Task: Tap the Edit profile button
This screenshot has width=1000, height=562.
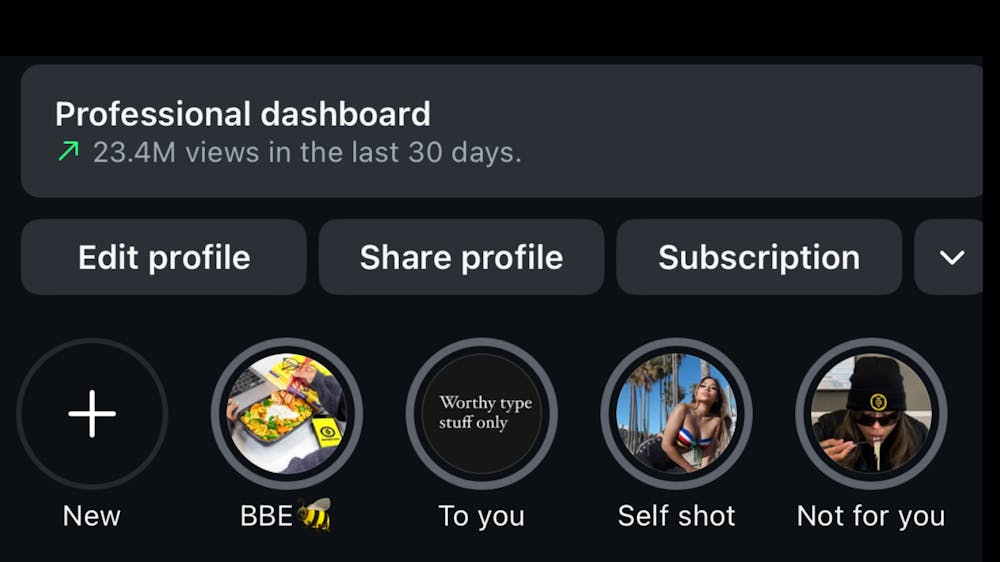Action: (164, 257)
